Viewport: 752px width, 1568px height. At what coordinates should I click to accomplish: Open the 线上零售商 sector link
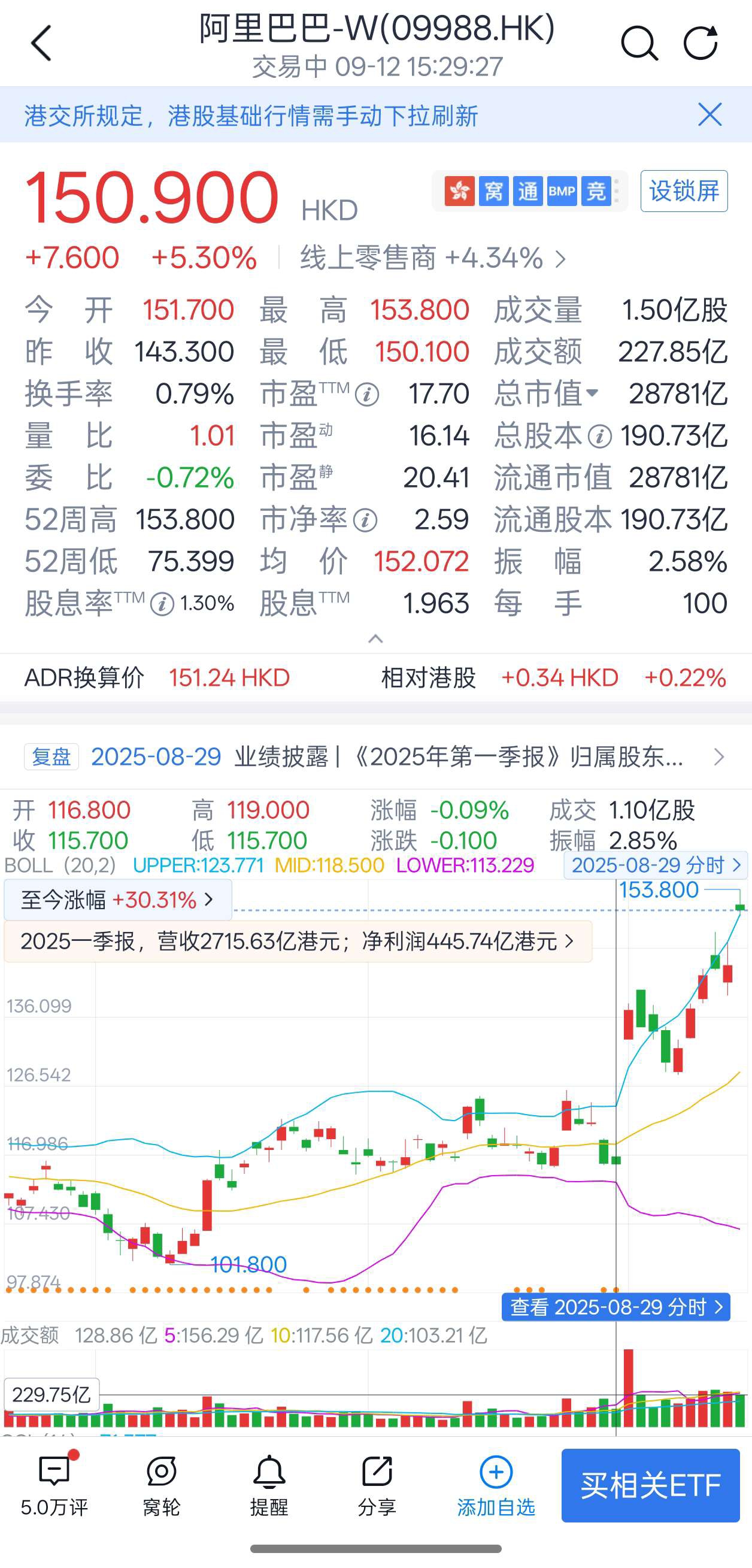pyautogui.click(x=434, y=258)
